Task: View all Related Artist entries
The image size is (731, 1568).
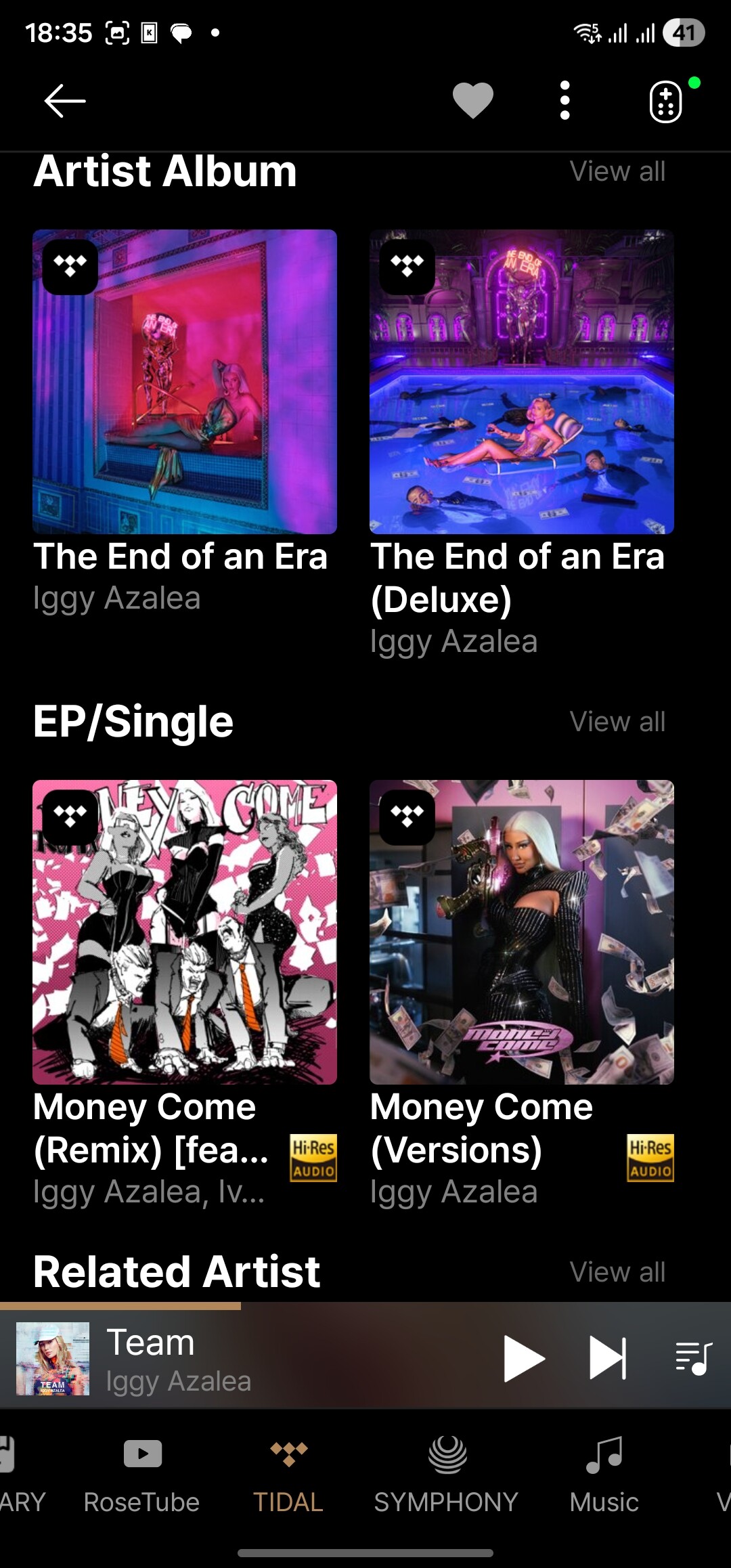Action: 617,1272
